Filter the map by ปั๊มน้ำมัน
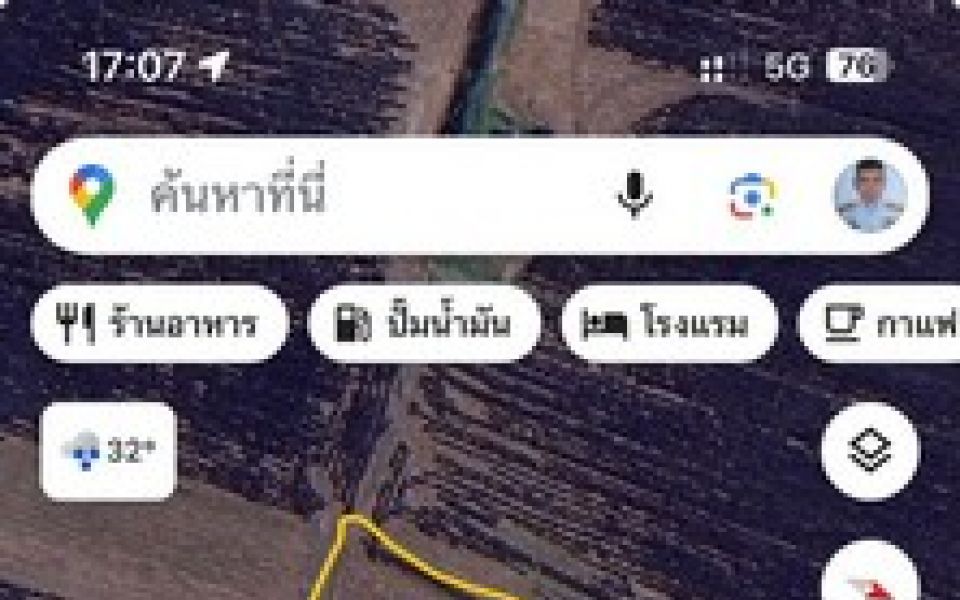Viewport: 960px width, 600px height. tap(425, 324)
